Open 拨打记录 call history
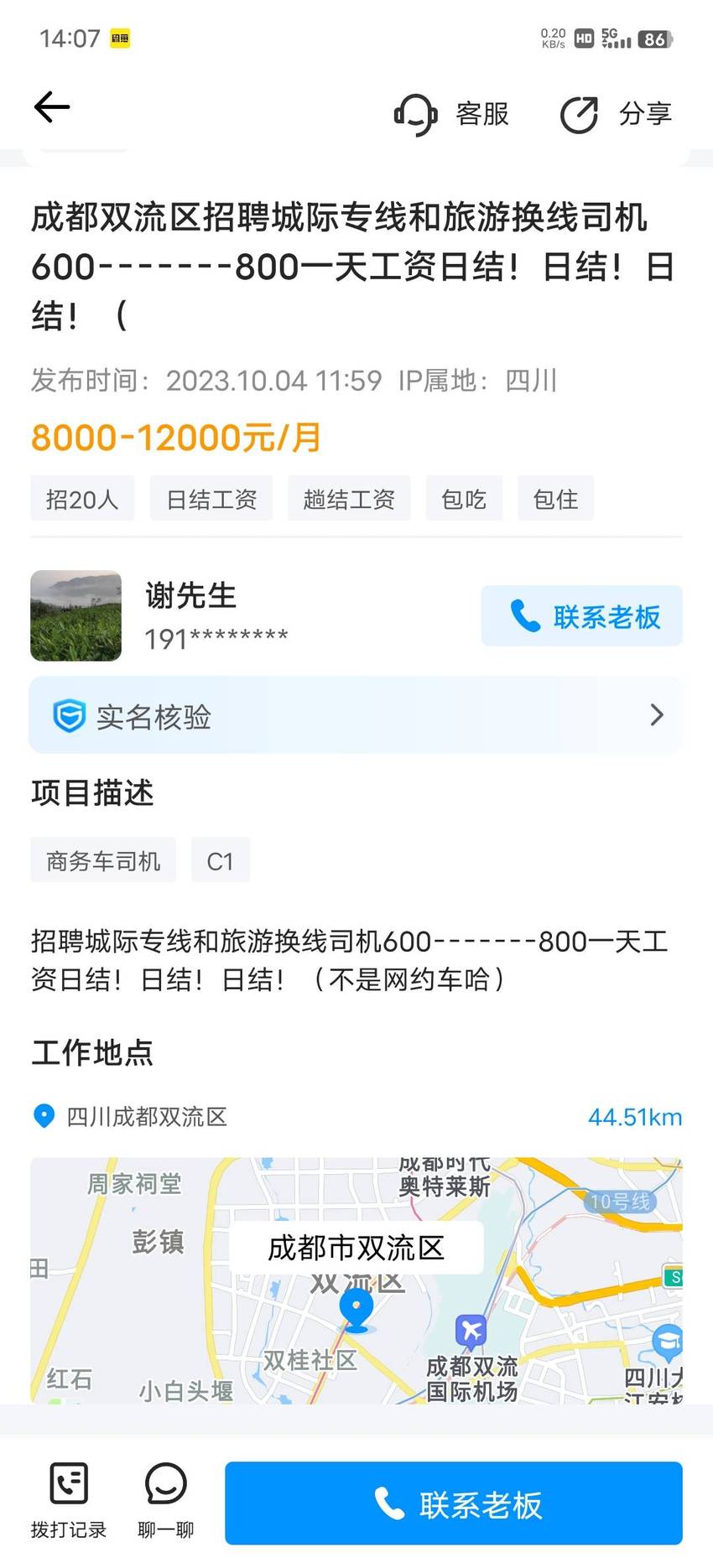Screen dimensions: 713x1568 click(69, 1501)
